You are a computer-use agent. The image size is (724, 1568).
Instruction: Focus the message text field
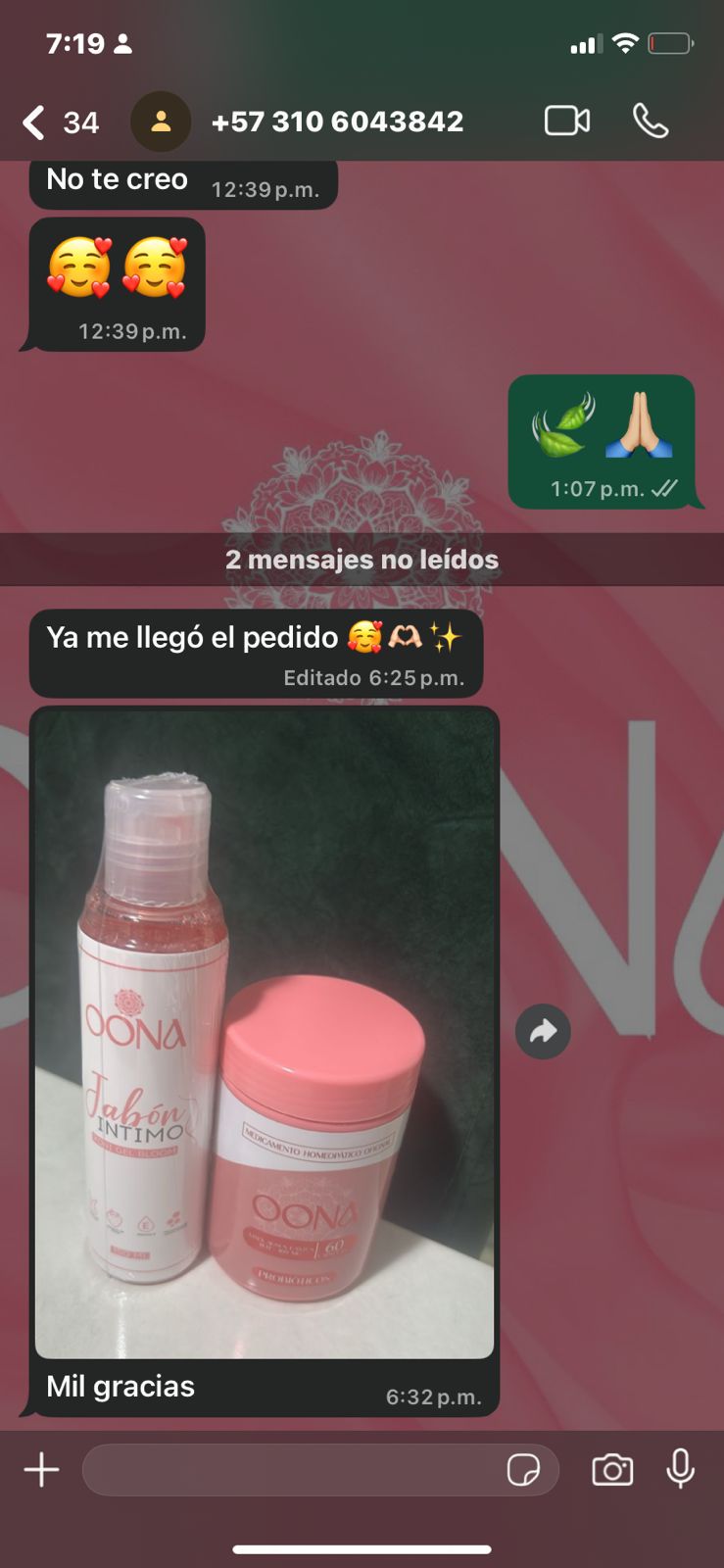[294, 1470]
